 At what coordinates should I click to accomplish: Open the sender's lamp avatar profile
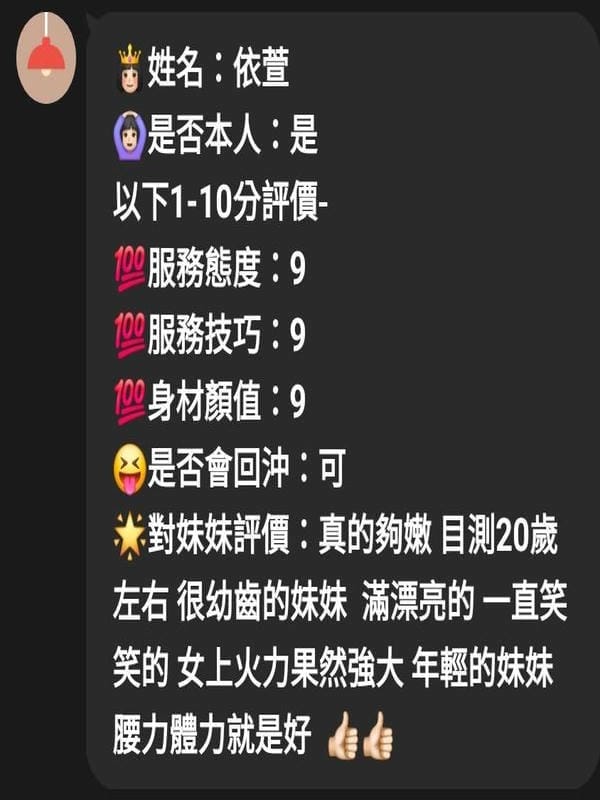pos(46,57)
